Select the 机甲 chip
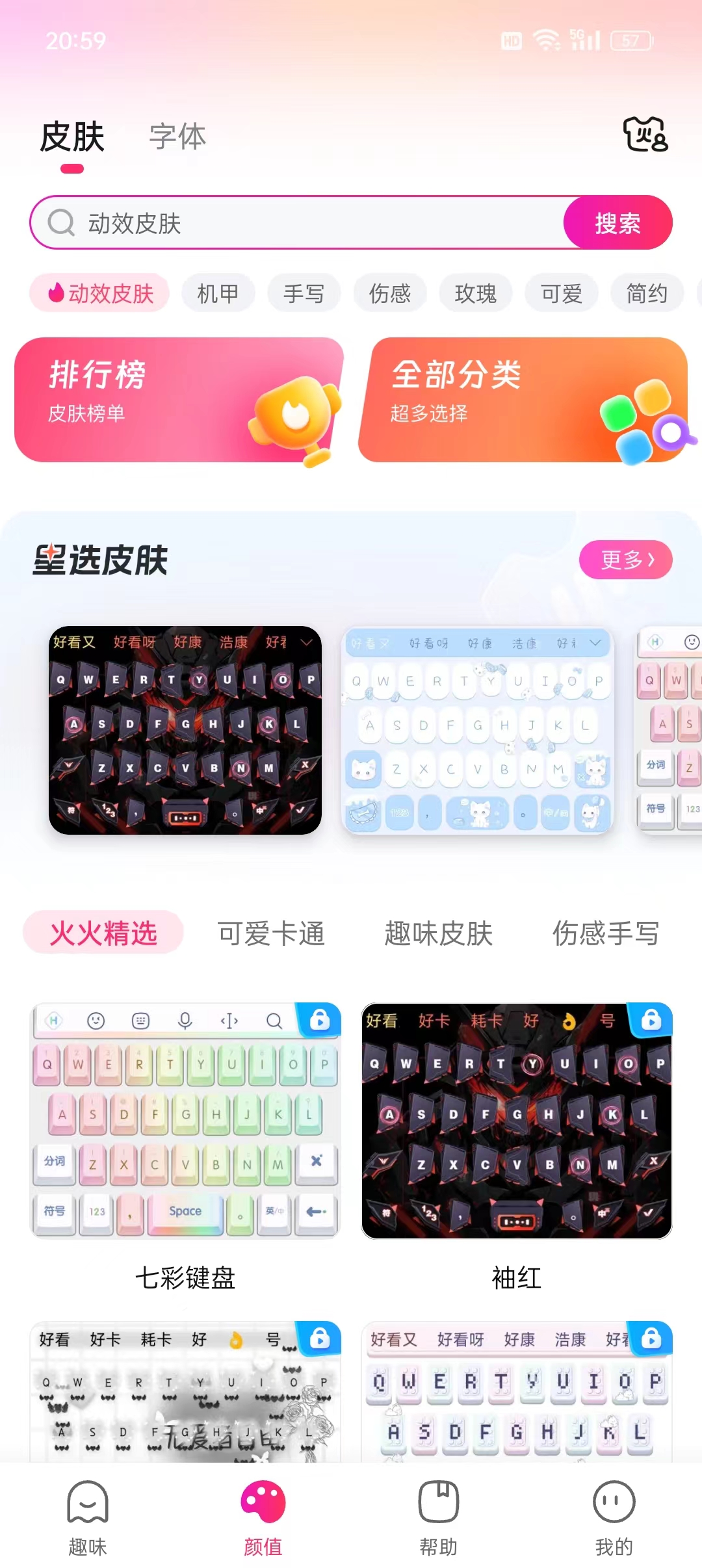Viewport: 702px width, 1568px height. click(x=218, y=293)
